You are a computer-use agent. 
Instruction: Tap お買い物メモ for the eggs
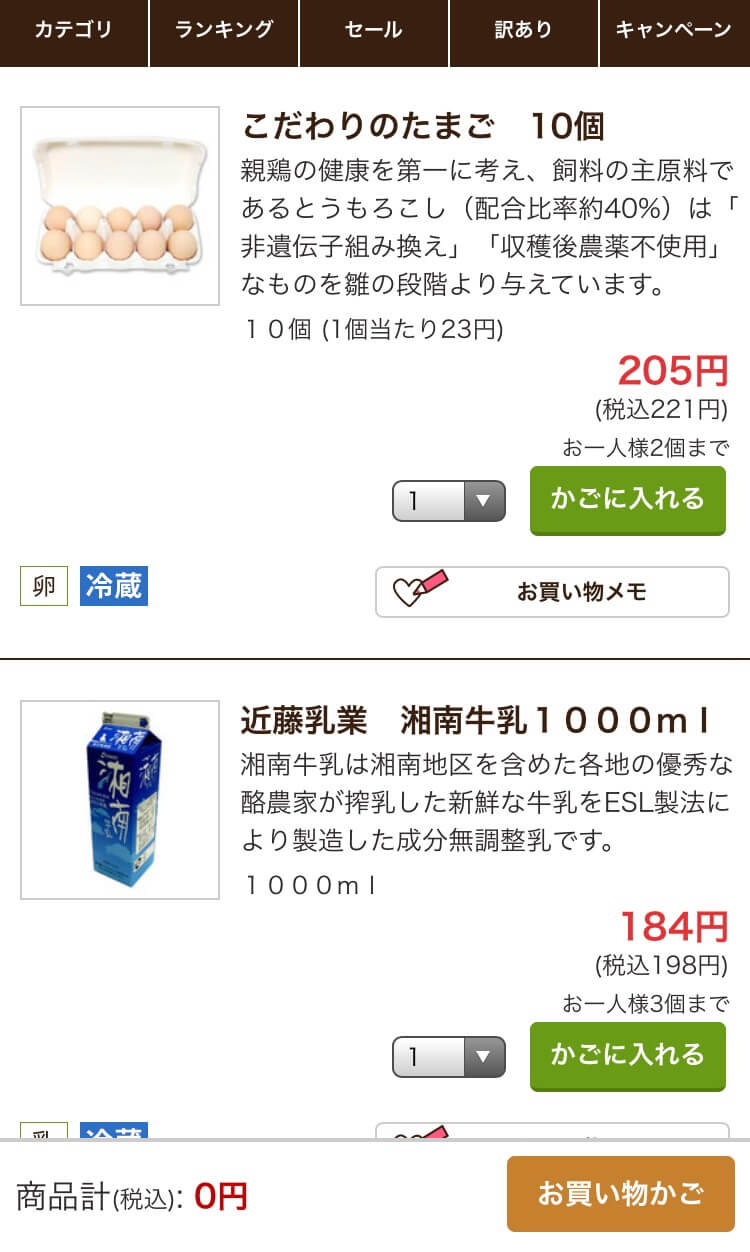click(x=552, y=592)
